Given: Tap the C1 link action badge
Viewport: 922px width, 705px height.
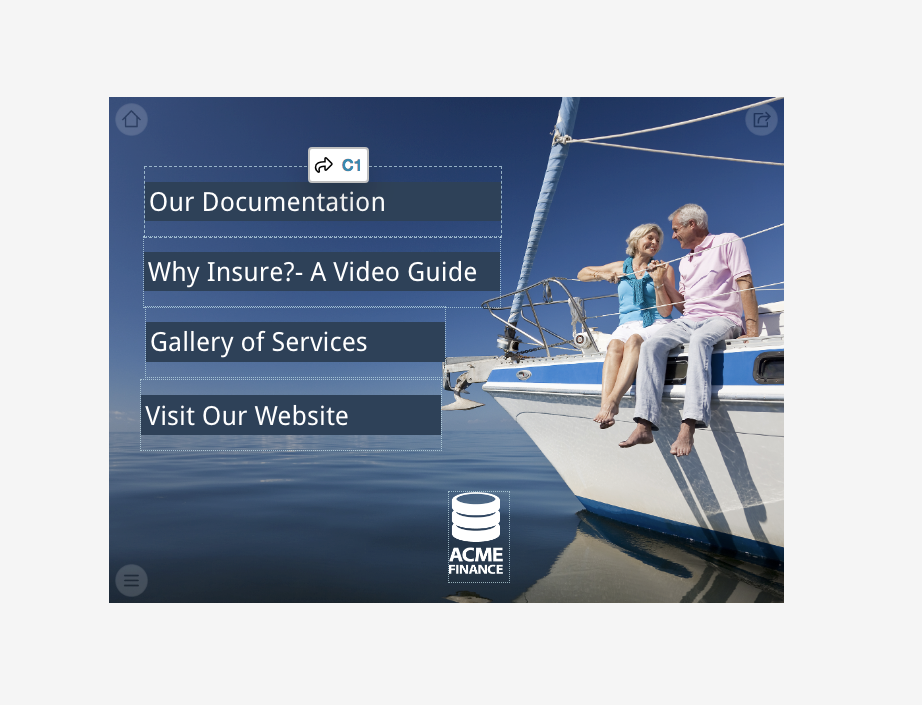Looking at the screenshot, I should [338, 165].
